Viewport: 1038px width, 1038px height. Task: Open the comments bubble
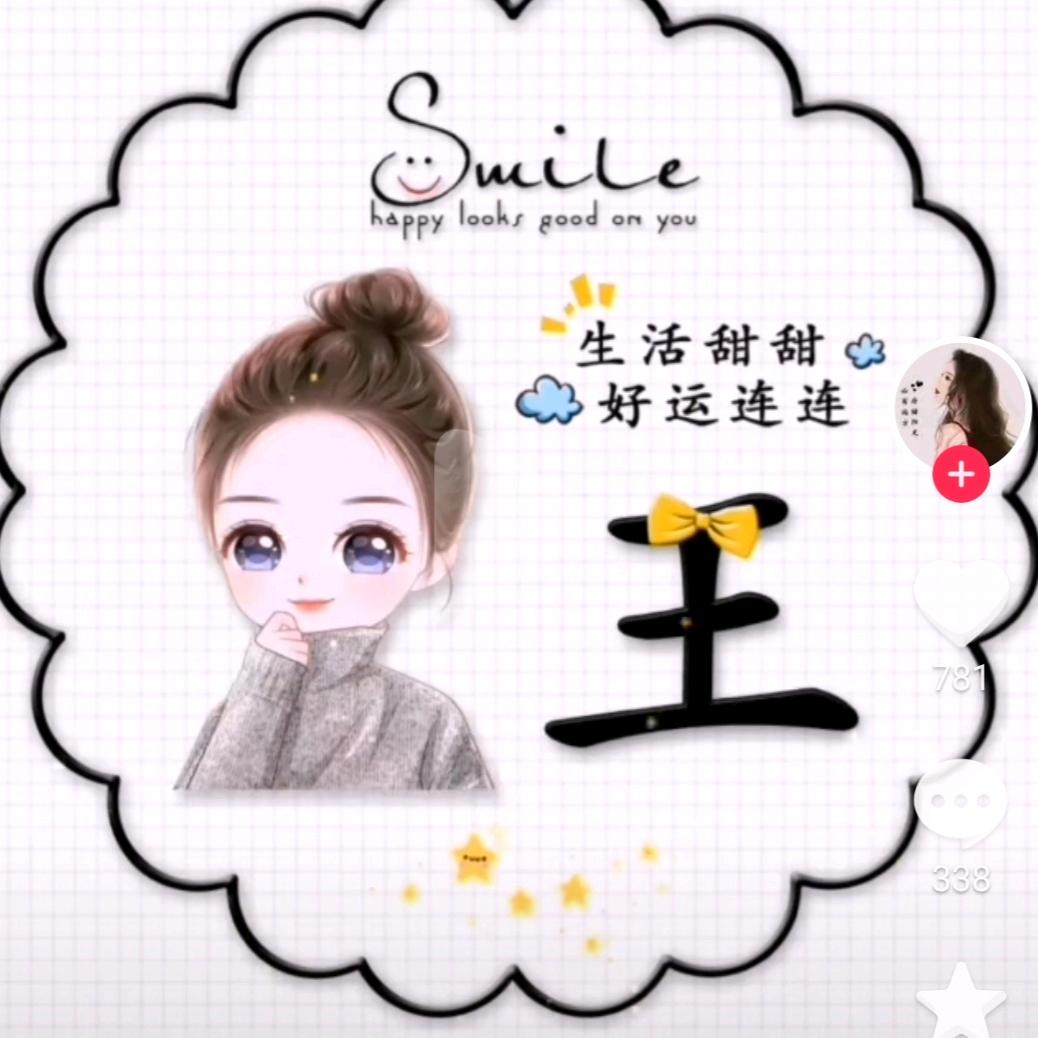(961, 803)
